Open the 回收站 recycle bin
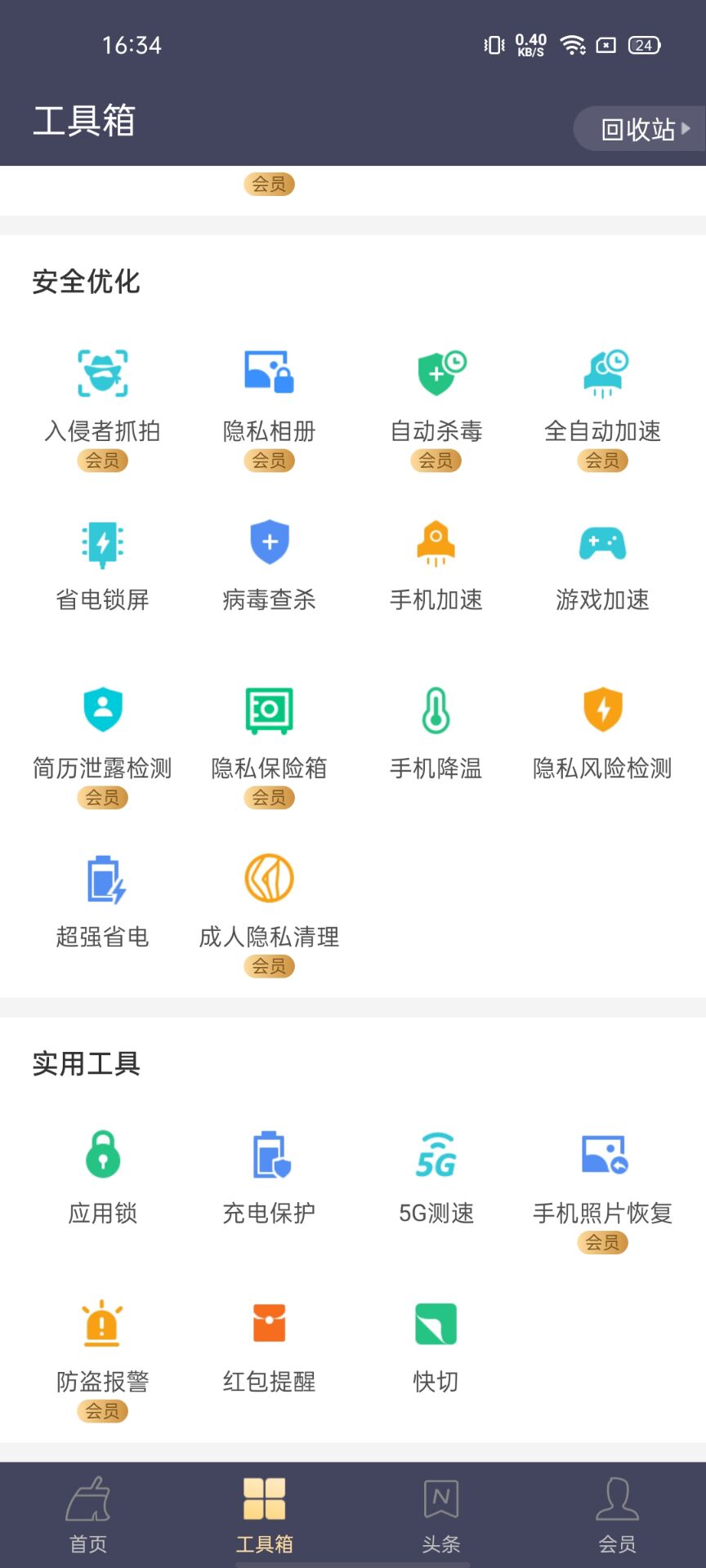This screenshot has height=1568, width=706. [641, 129]
